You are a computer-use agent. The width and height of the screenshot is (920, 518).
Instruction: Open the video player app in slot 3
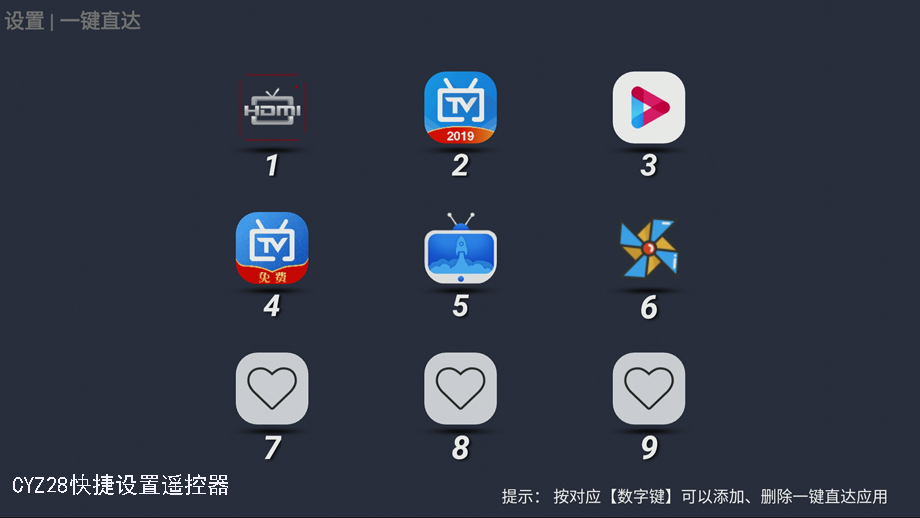tap(648, 108)
